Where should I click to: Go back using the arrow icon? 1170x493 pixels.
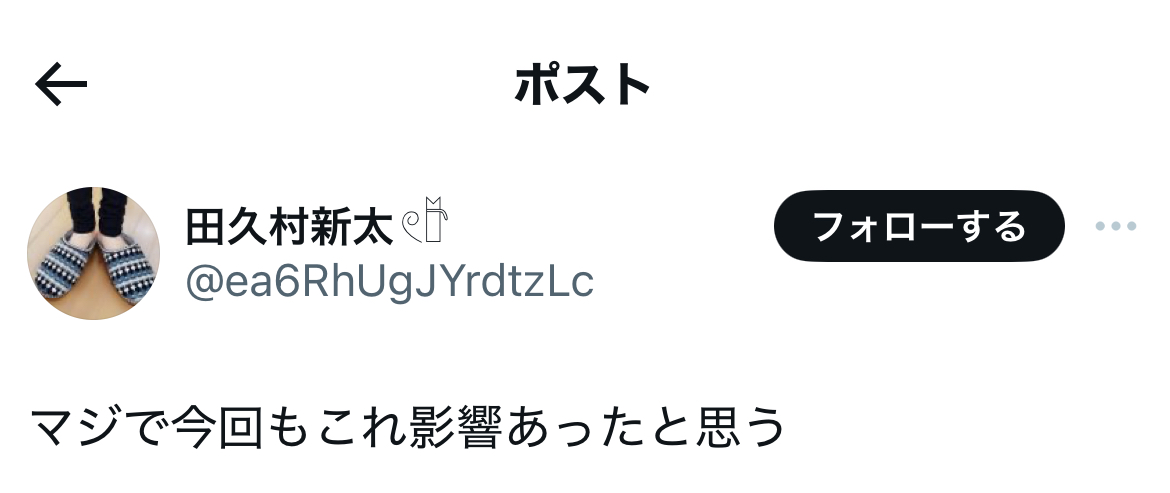point(62,85)
